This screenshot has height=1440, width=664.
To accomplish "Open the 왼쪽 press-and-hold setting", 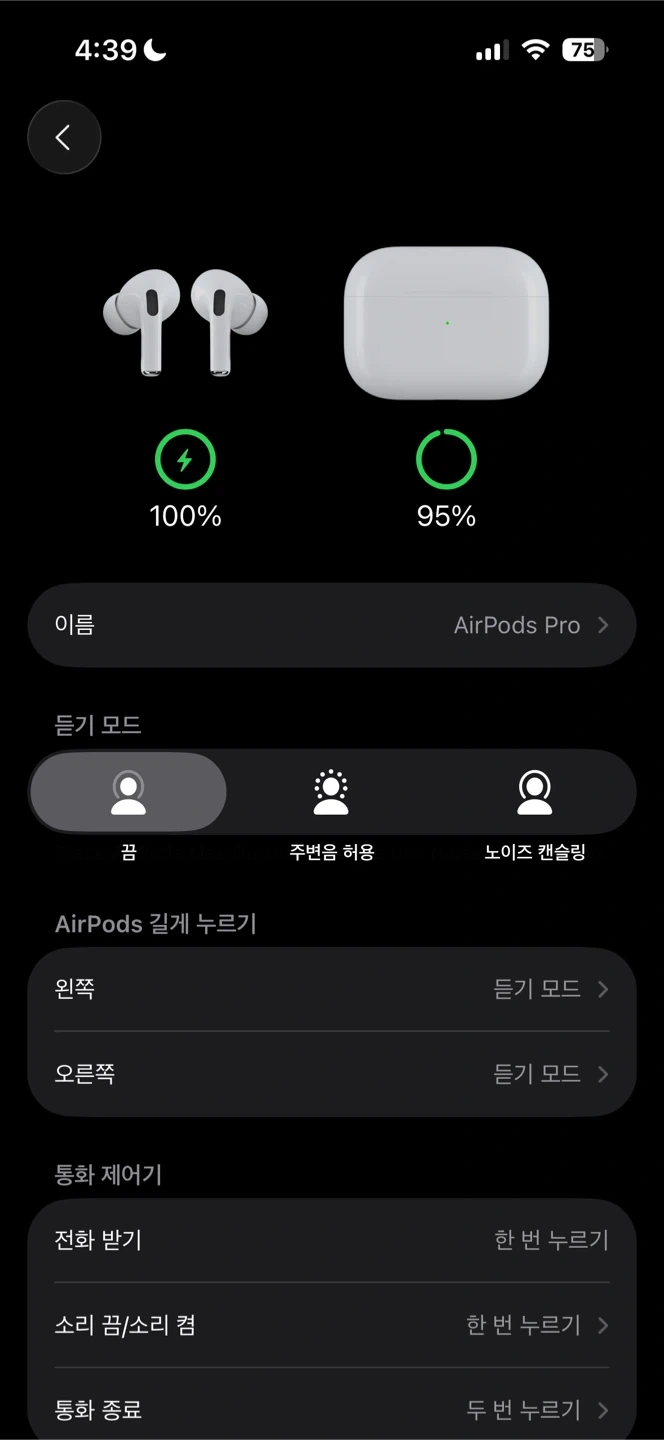I will point(332,989).
